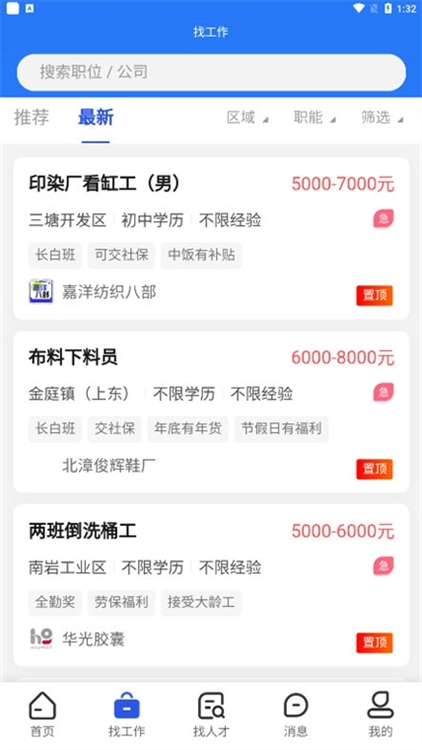Open the 消息 messages tab
The width and height of the screenshot is (422, 750).
pos(295,715)
